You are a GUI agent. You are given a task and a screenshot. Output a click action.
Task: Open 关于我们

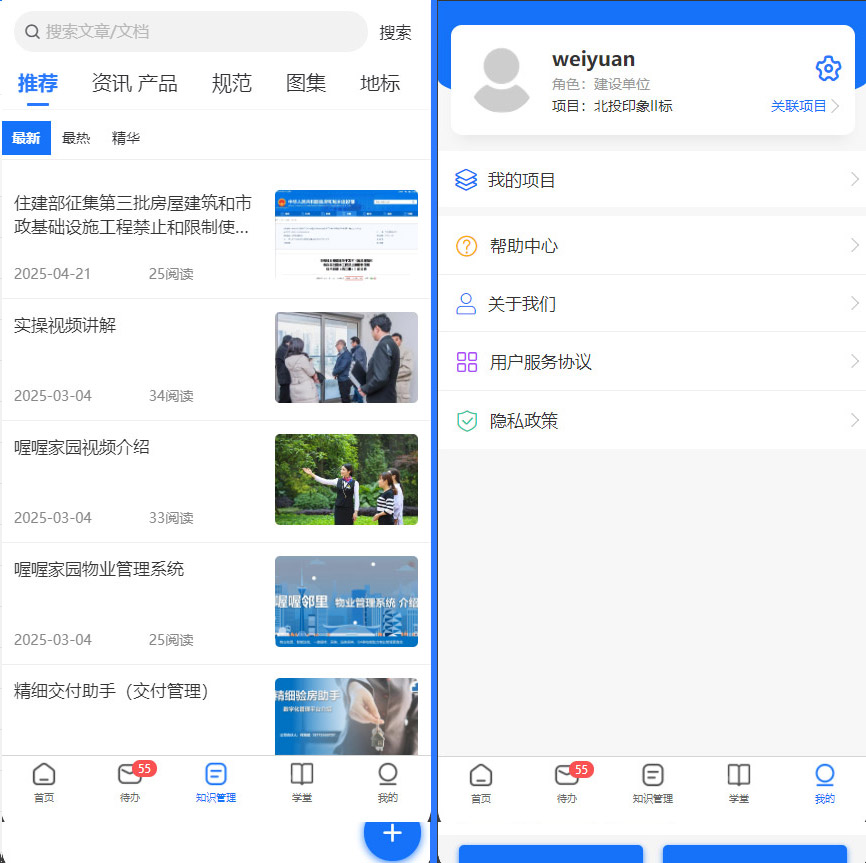pyautogui.click(x=650, y=304)
